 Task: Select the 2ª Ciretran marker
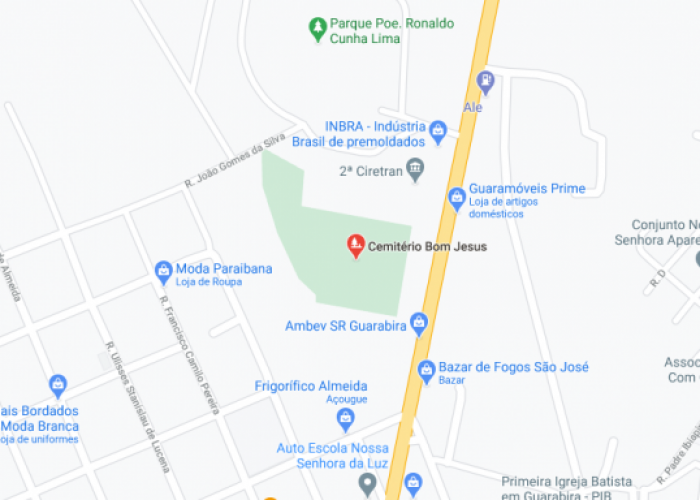pos(415,171)
